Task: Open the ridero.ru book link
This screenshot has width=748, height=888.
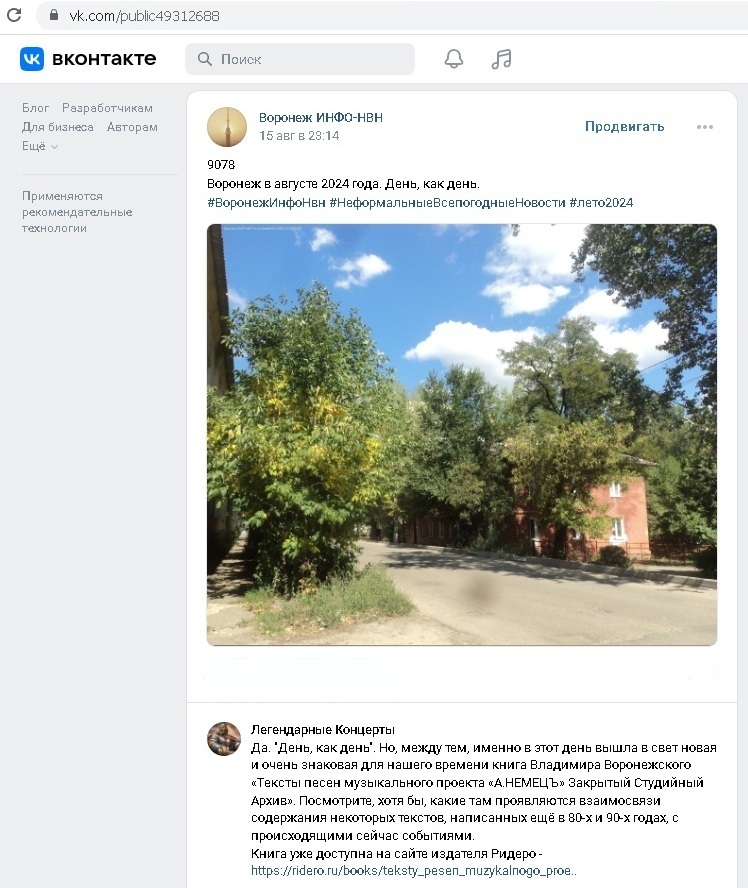Action: coord(414,871)
